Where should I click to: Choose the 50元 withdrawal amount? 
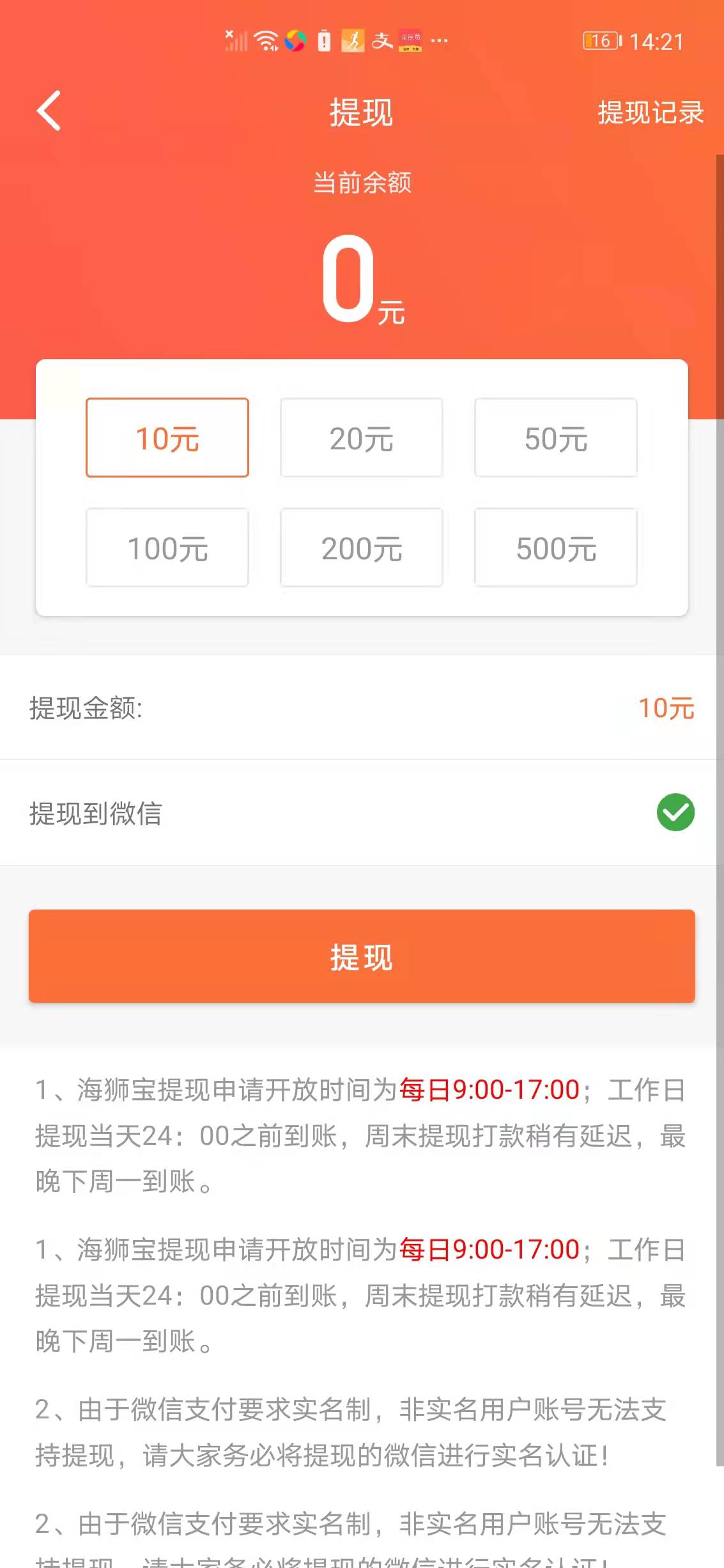point(556,437)
